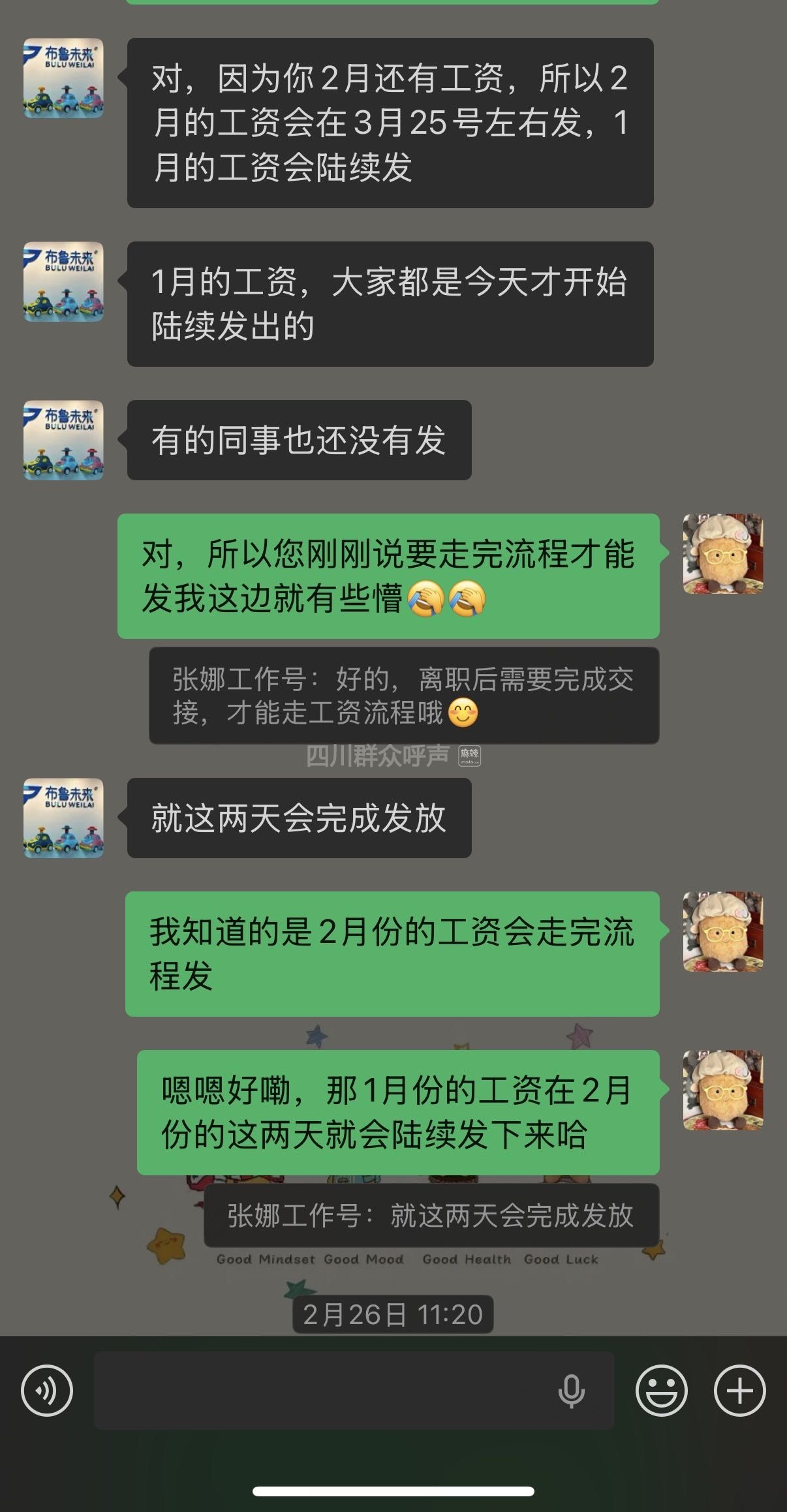
Task: View contact avatar beside 有的同事也还没有发
Action: point(63,440)
